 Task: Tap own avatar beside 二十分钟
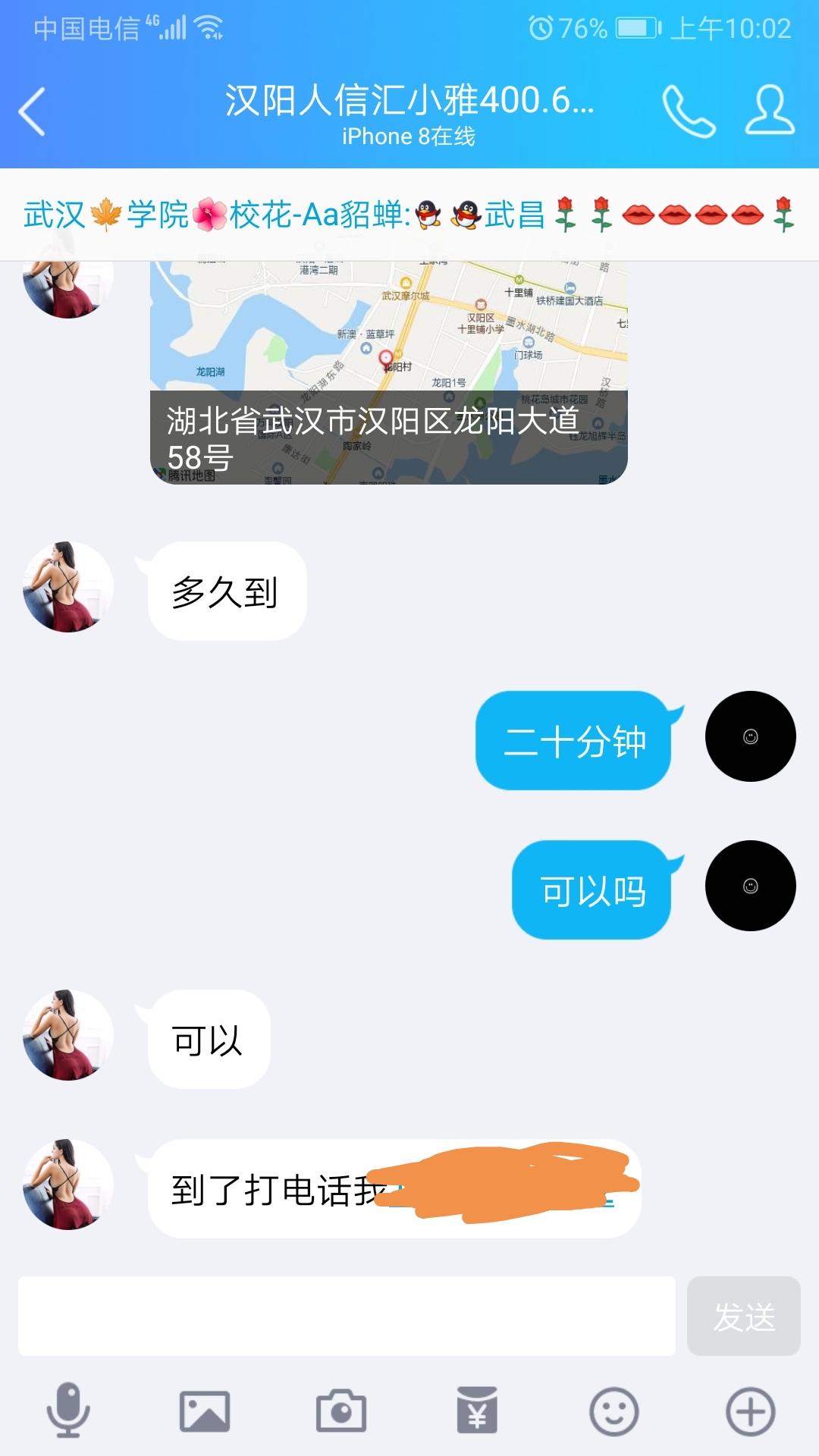750,736
